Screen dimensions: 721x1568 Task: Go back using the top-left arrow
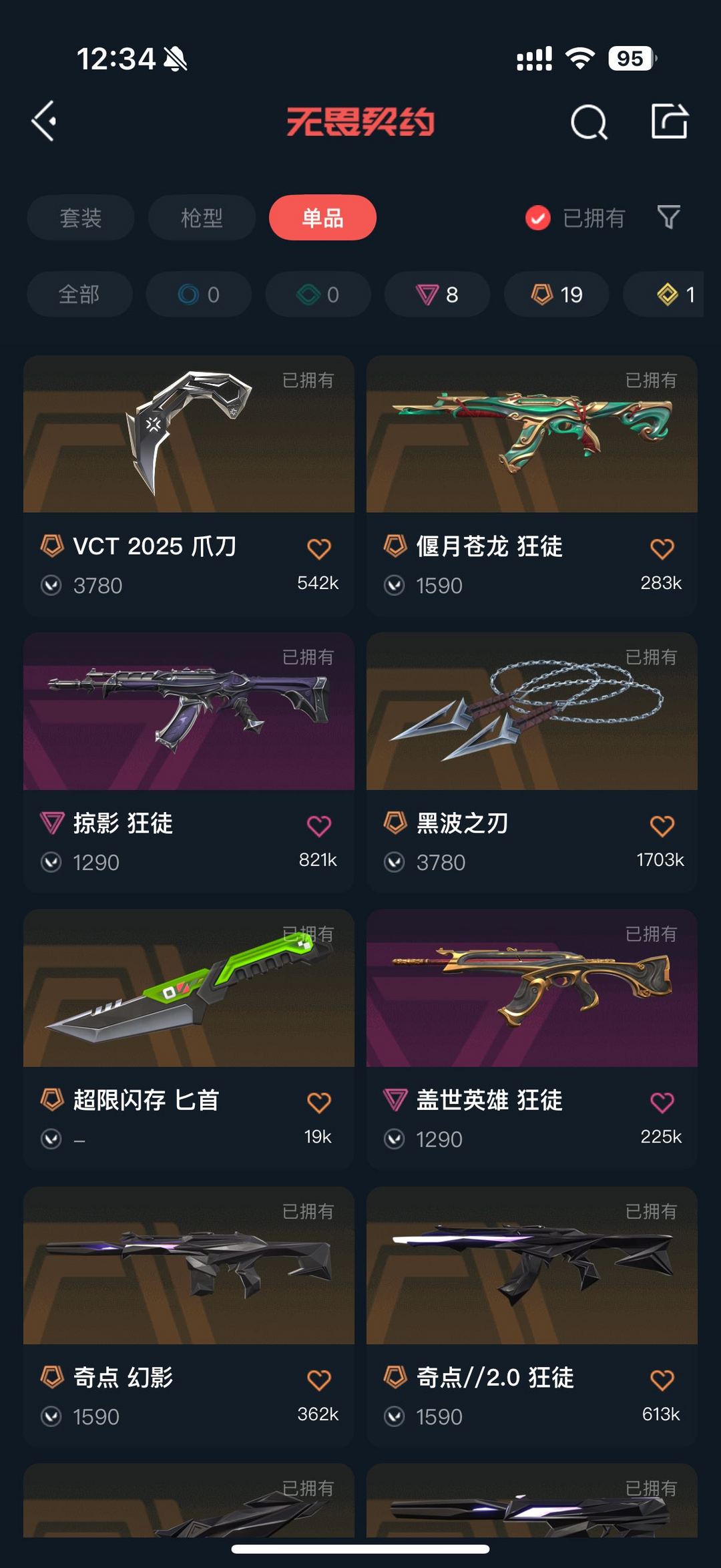pos(45,122)
